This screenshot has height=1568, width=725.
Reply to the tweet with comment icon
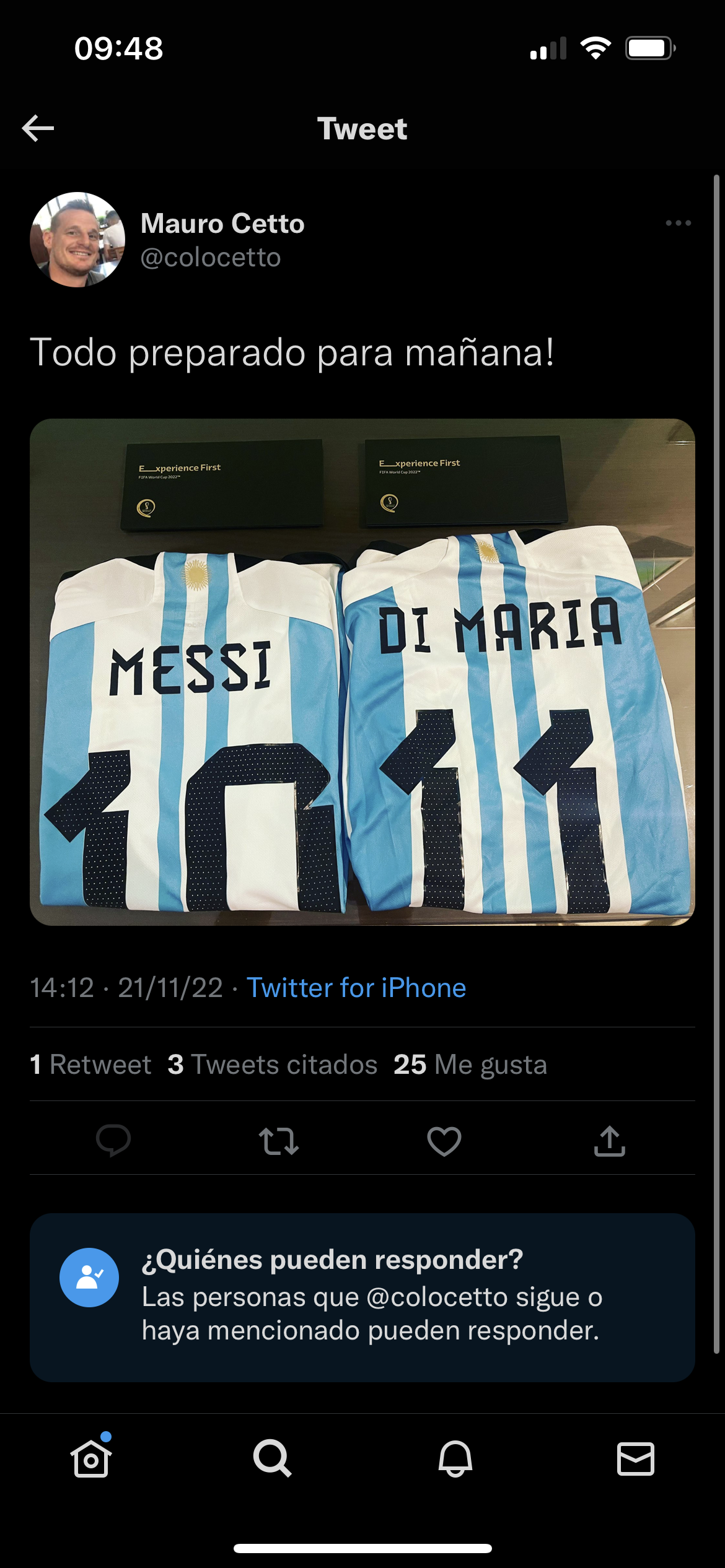pos(113,1141)
